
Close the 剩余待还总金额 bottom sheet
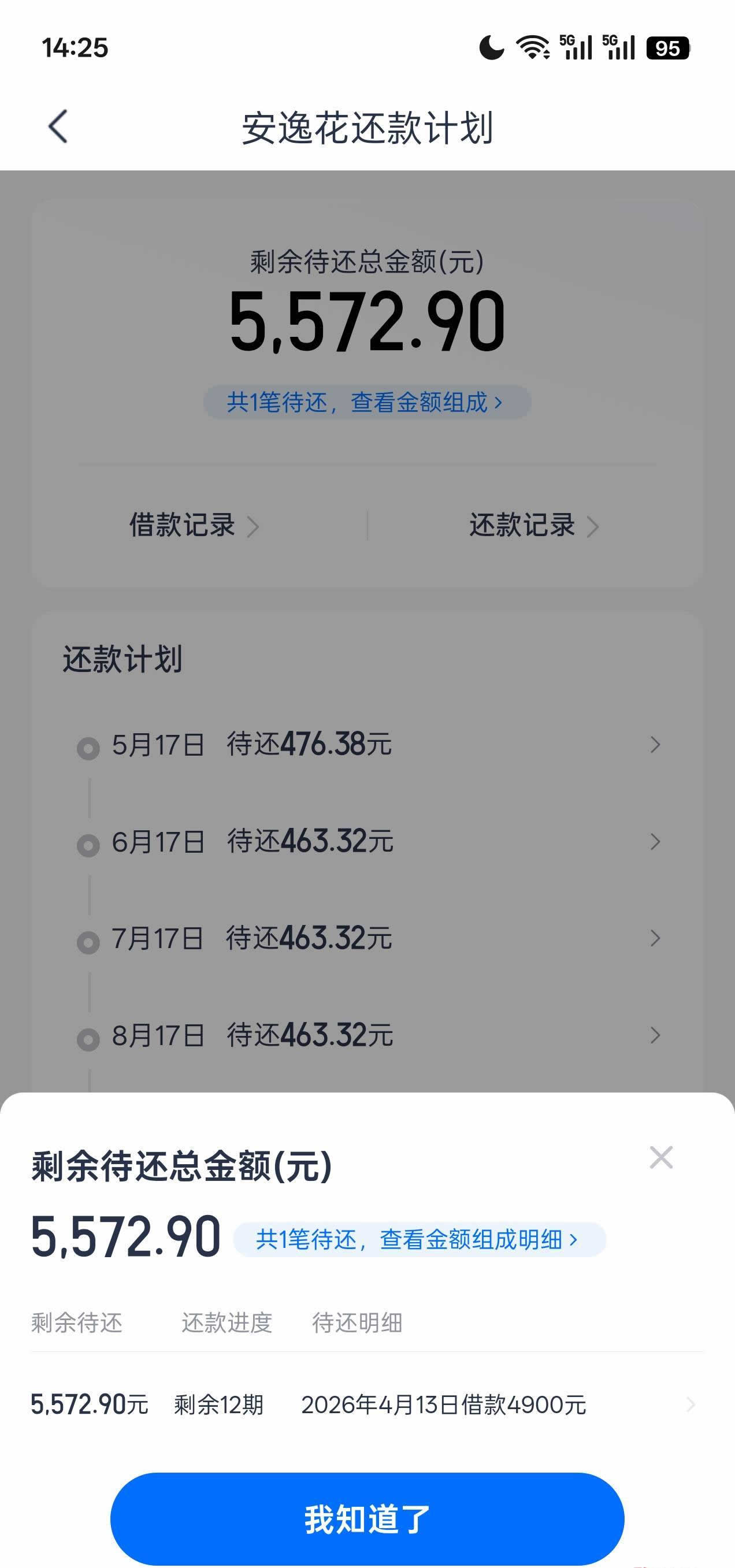click(x=660, y=1158)
